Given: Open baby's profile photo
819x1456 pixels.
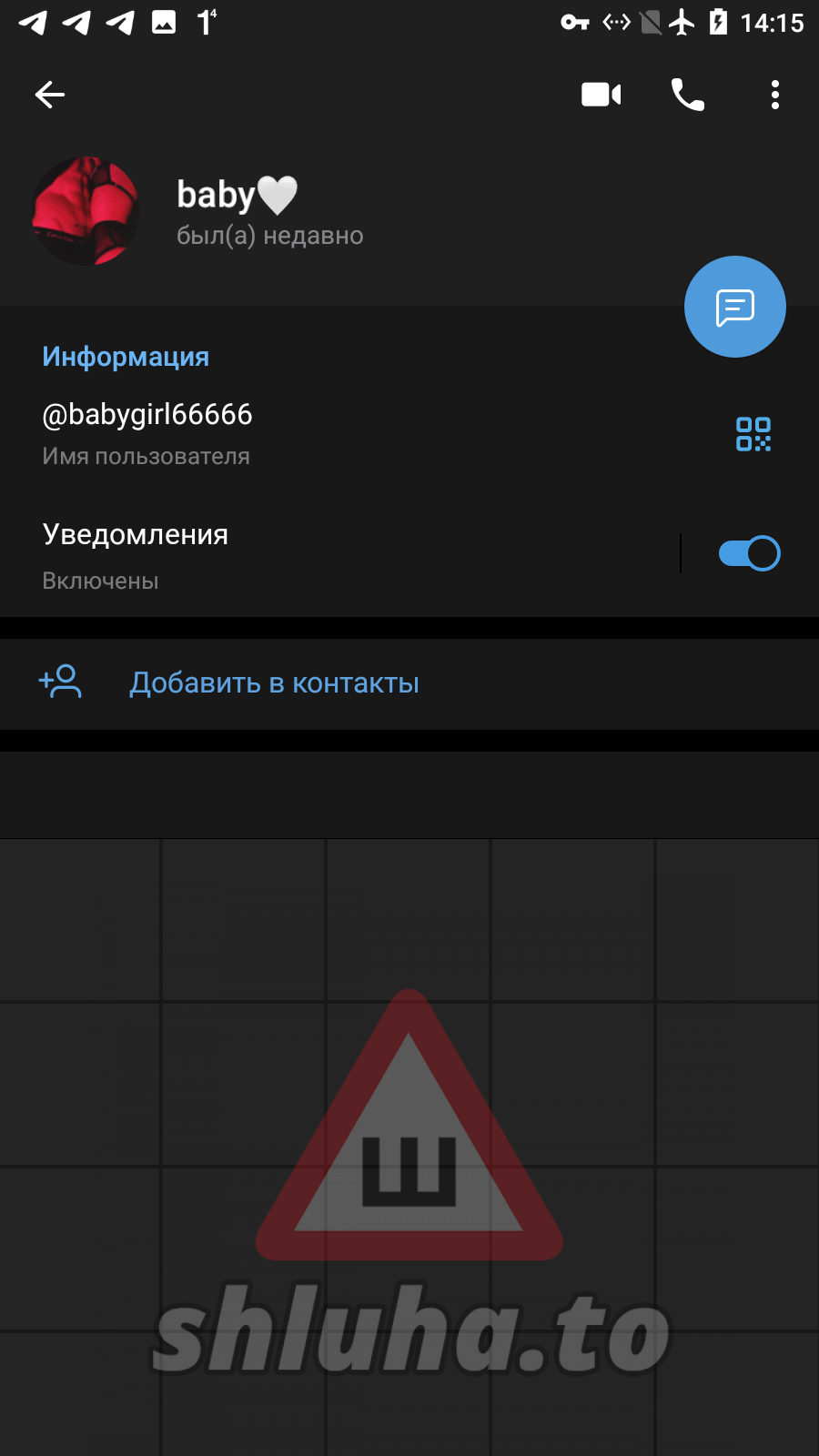Looking at the screenshot, I should (86, 211).
